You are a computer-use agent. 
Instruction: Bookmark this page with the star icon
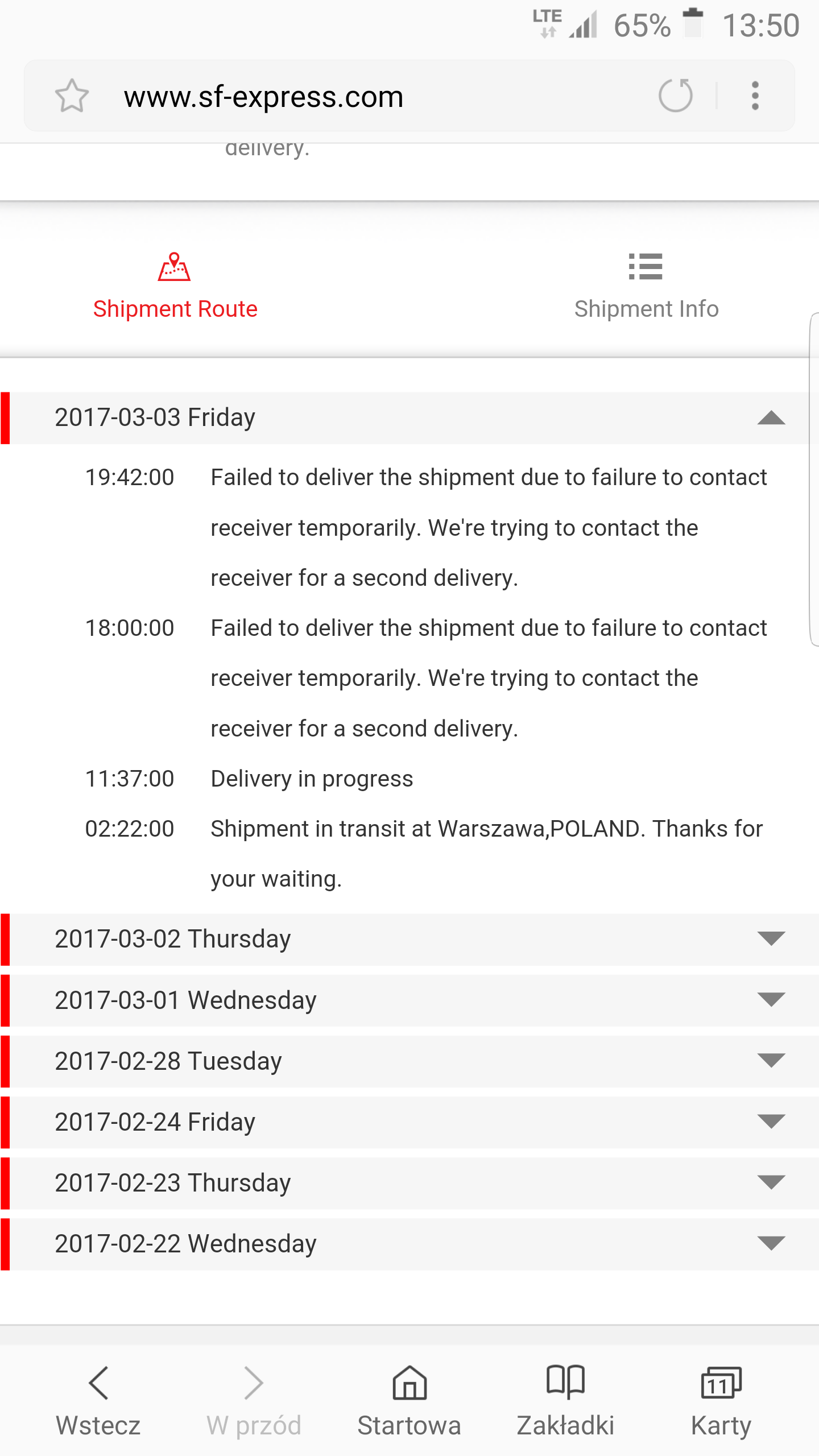coord(72,96)
